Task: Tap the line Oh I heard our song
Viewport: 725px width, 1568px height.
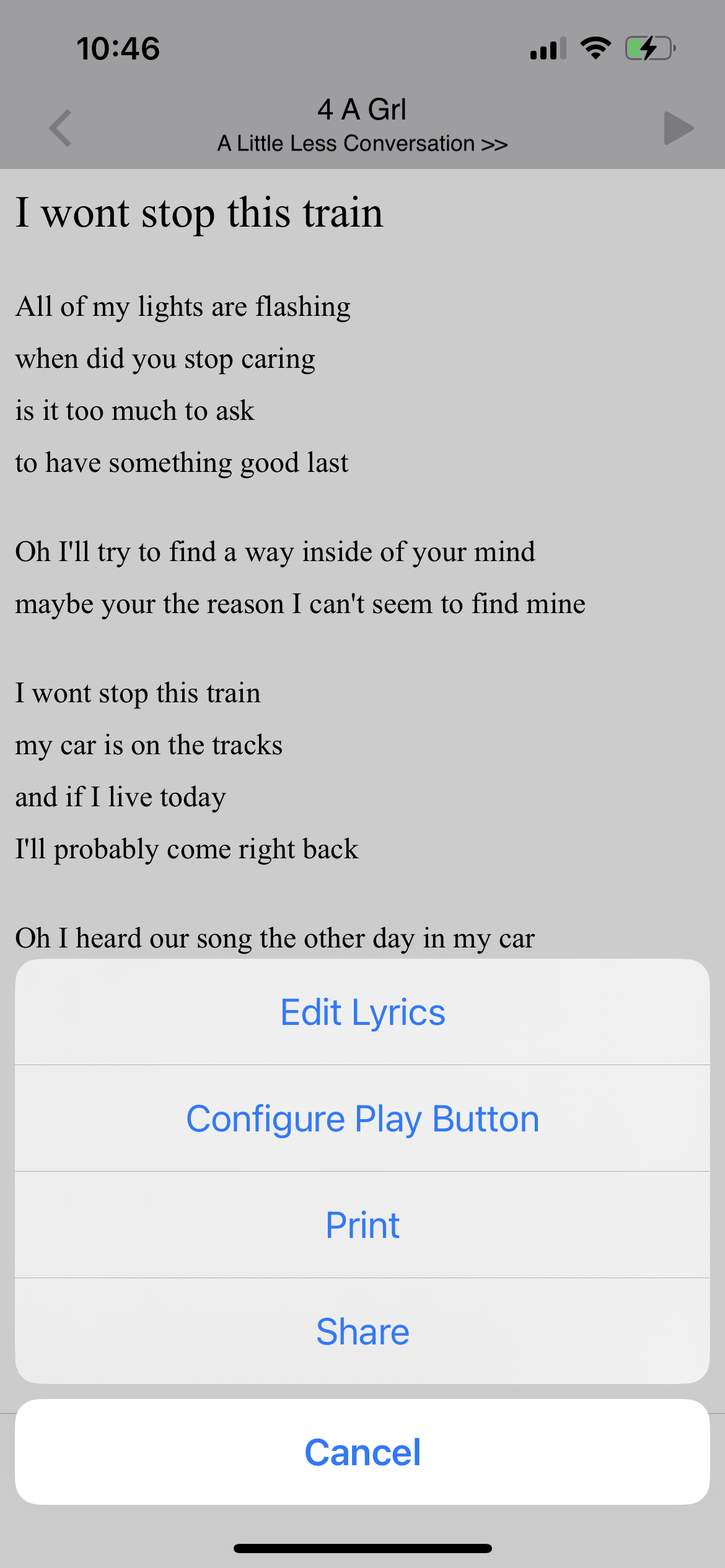Action: (274, 938)
